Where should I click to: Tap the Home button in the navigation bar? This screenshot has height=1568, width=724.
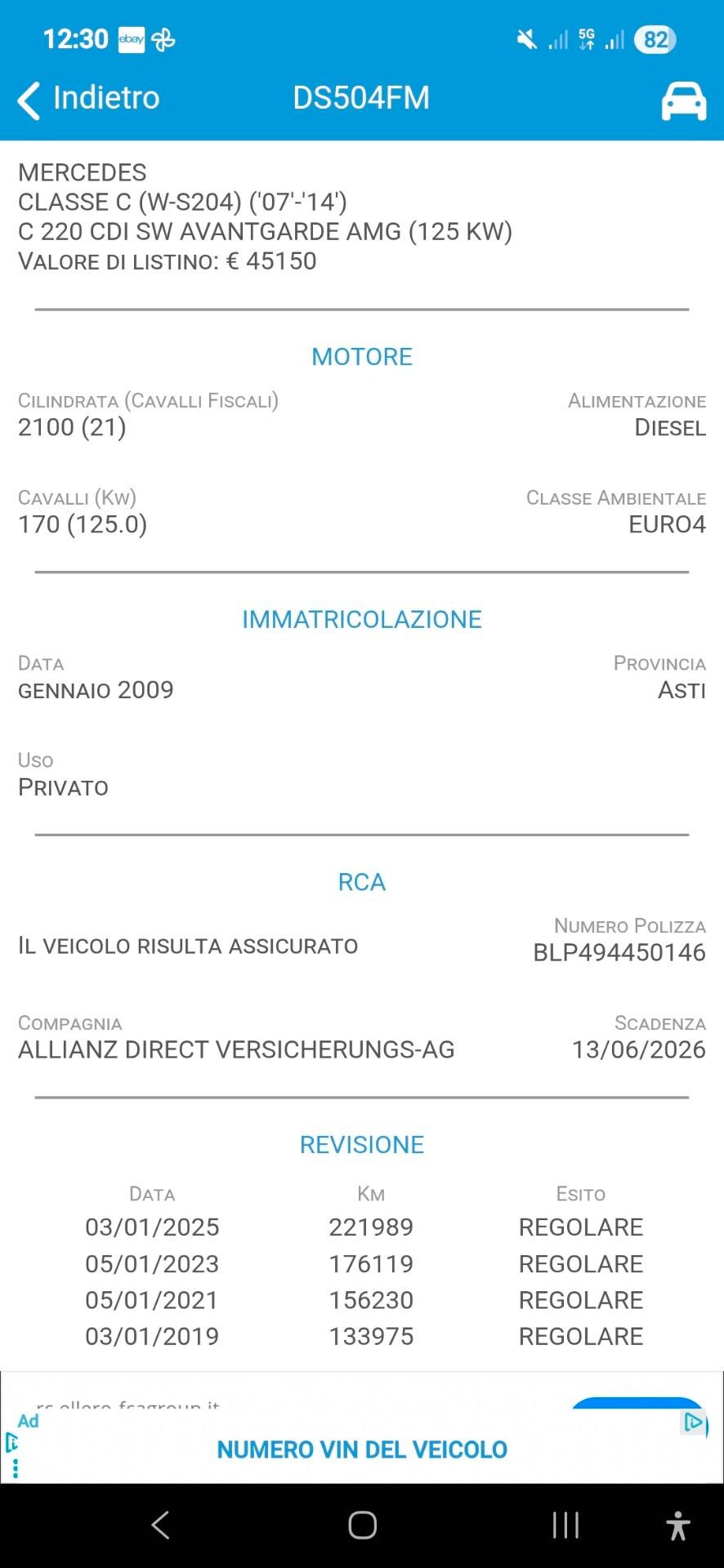tap(361, 1525)
